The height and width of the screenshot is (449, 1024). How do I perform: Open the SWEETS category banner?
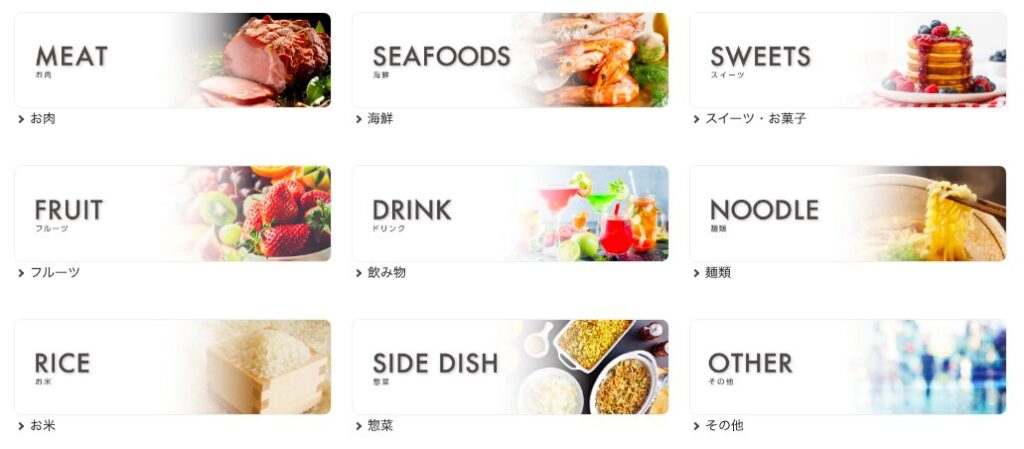click(x=847, y=60)
